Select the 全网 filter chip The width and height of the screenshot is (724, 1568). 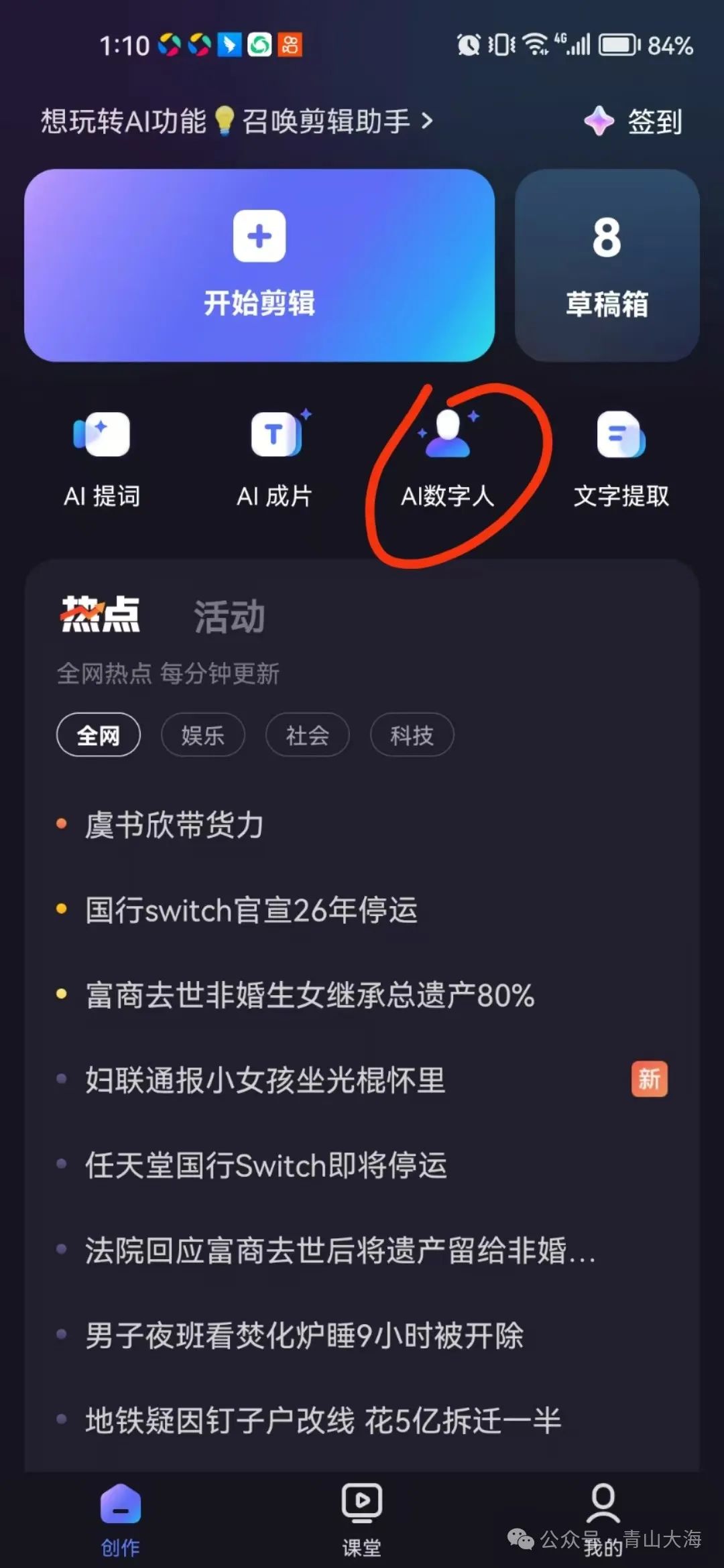coord(99,735)
